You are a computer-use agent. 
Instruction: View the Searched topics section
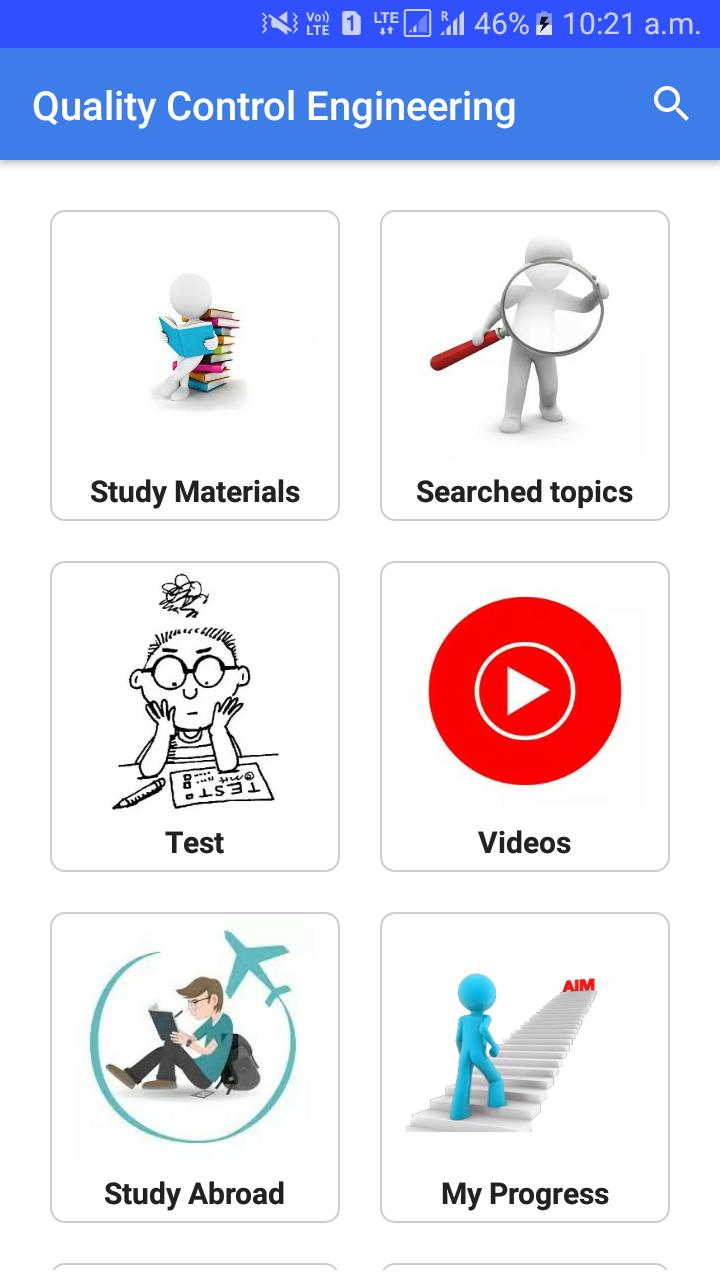(x=525, y=365)
